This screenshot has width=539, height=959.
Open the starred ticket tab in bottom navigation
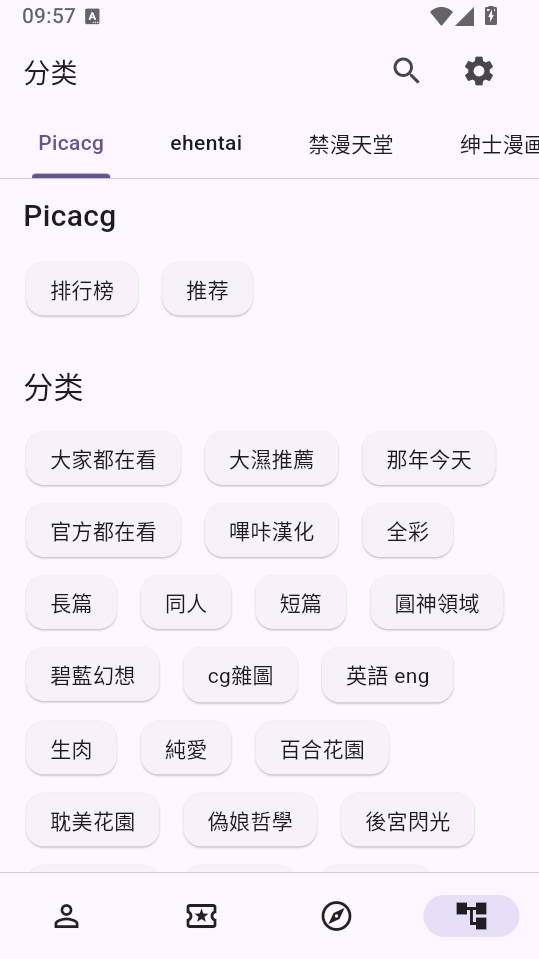[201, 916]
